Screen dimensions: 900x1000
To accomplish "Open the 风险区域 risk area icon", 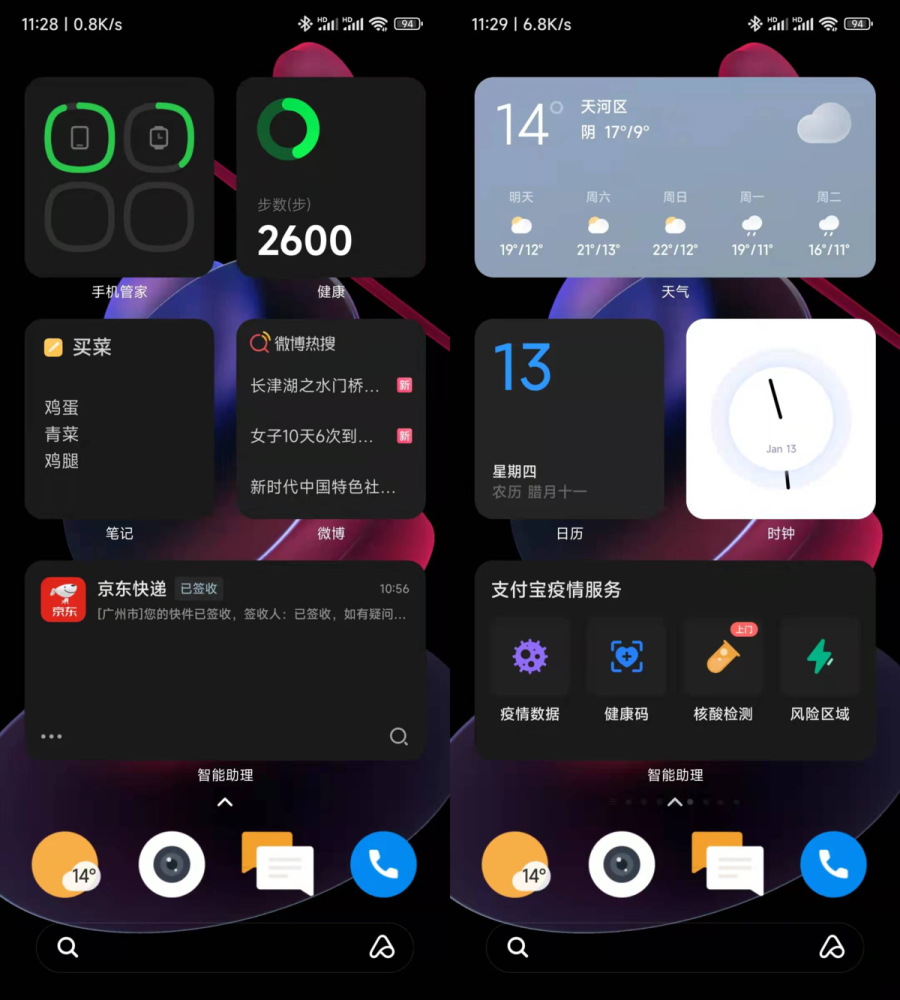I will [819, 657].
